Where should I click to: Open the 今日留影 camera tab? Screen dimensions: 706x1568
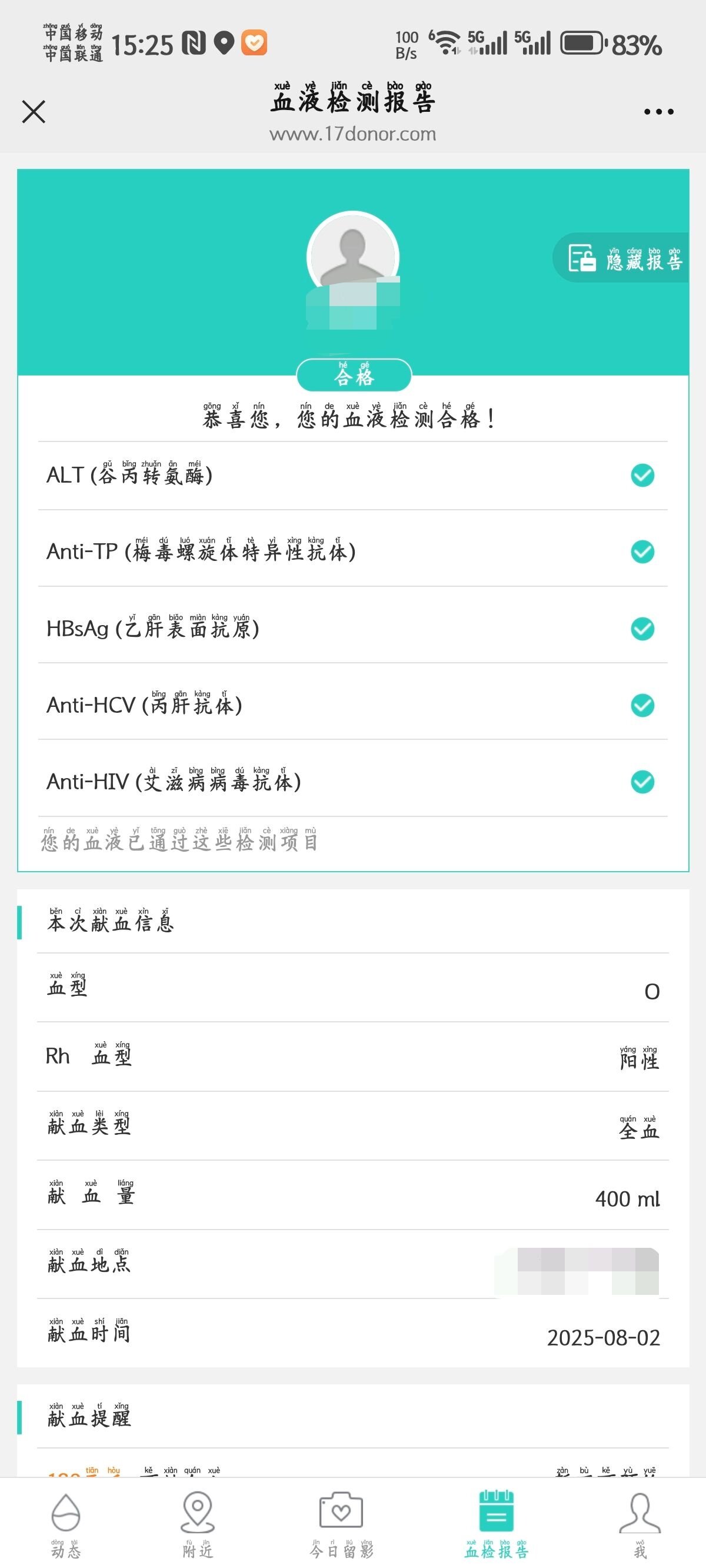(x=341, y=1523)
